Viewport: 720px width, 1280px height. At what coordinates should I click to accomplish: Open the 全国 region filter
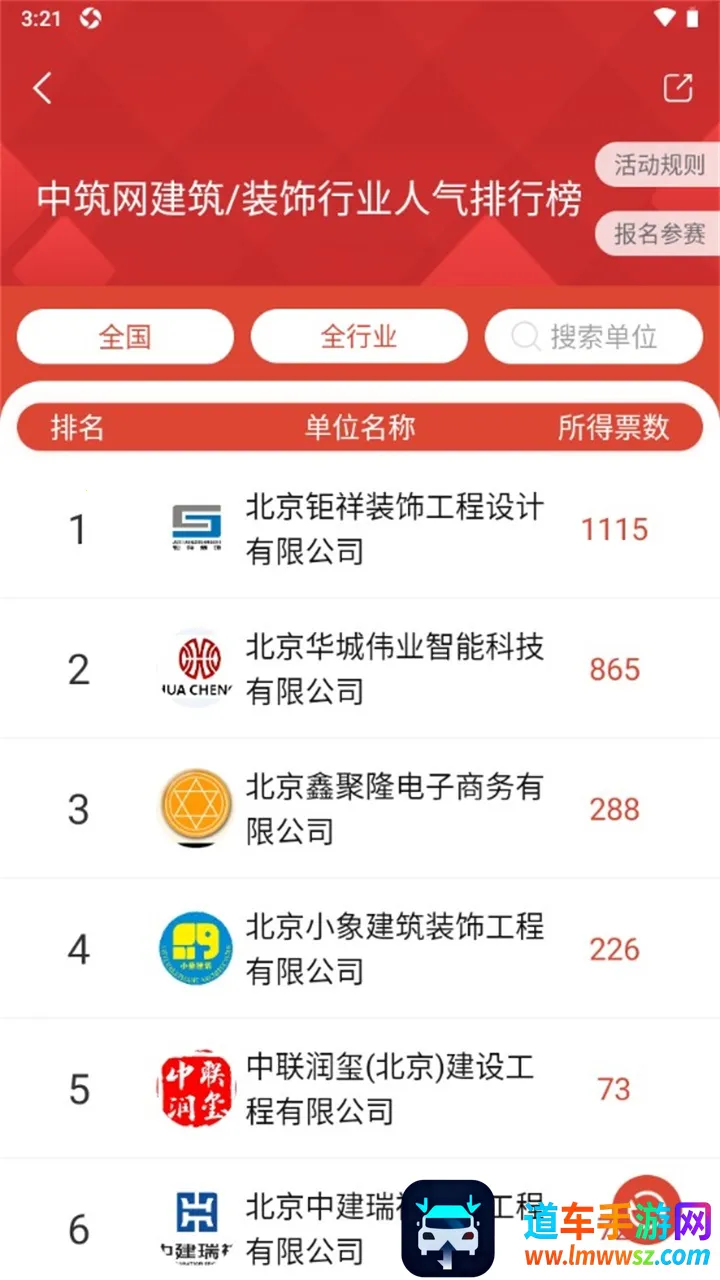[125, 336]
